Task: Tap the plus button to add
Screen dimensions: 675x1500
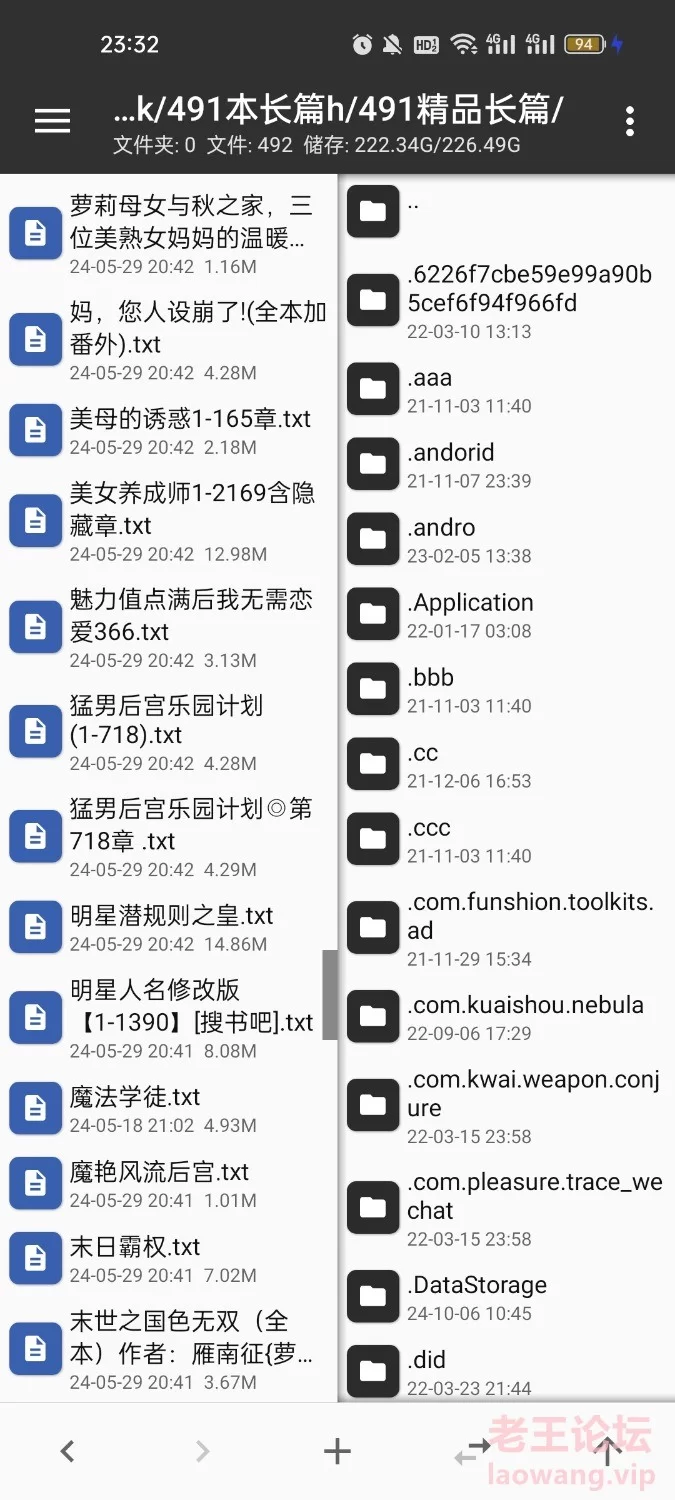Action: pos(337,1451)
